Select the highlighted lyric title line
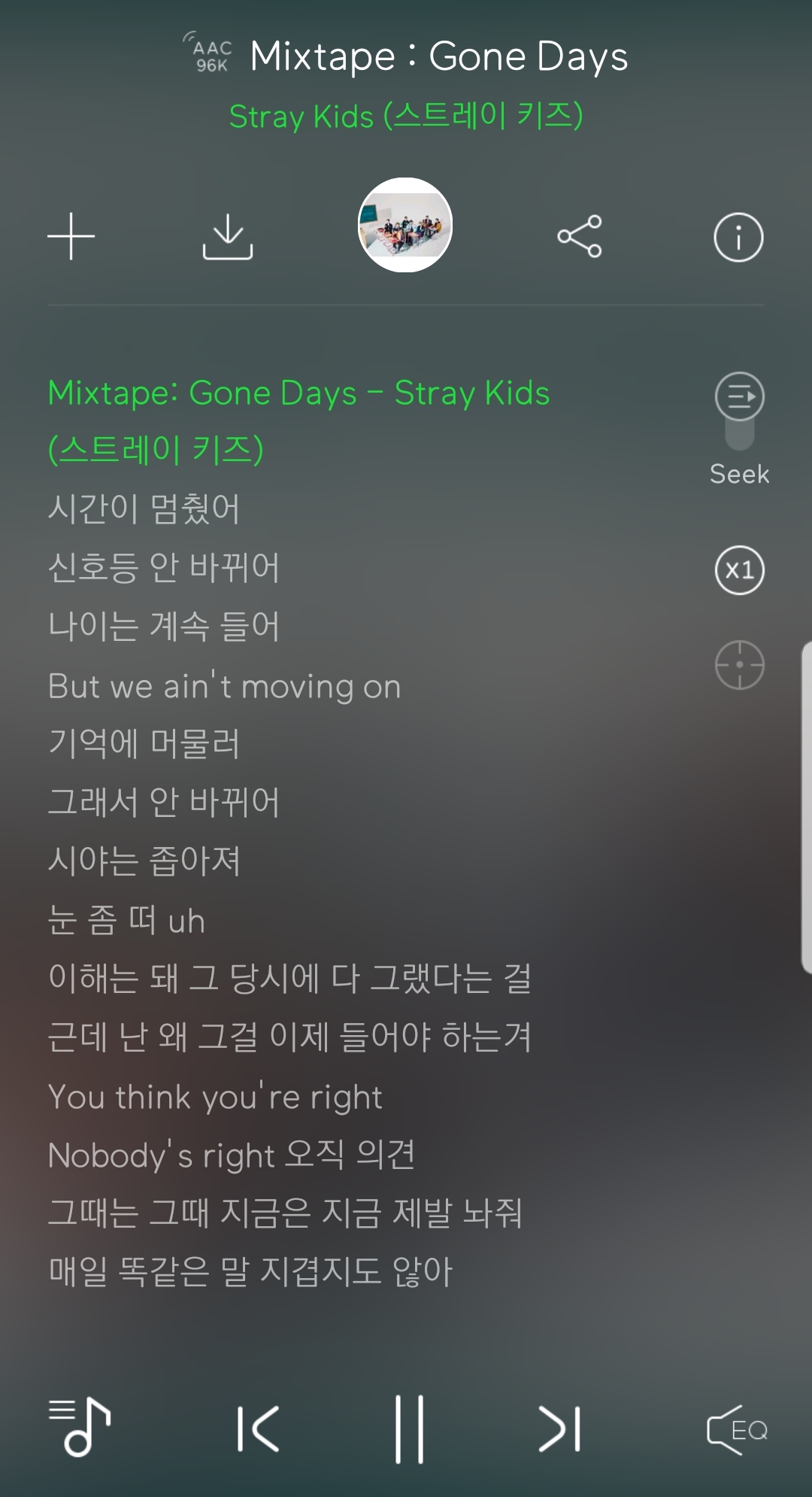812x1497 pixels. pyautogui.click(x=298, y=392)
